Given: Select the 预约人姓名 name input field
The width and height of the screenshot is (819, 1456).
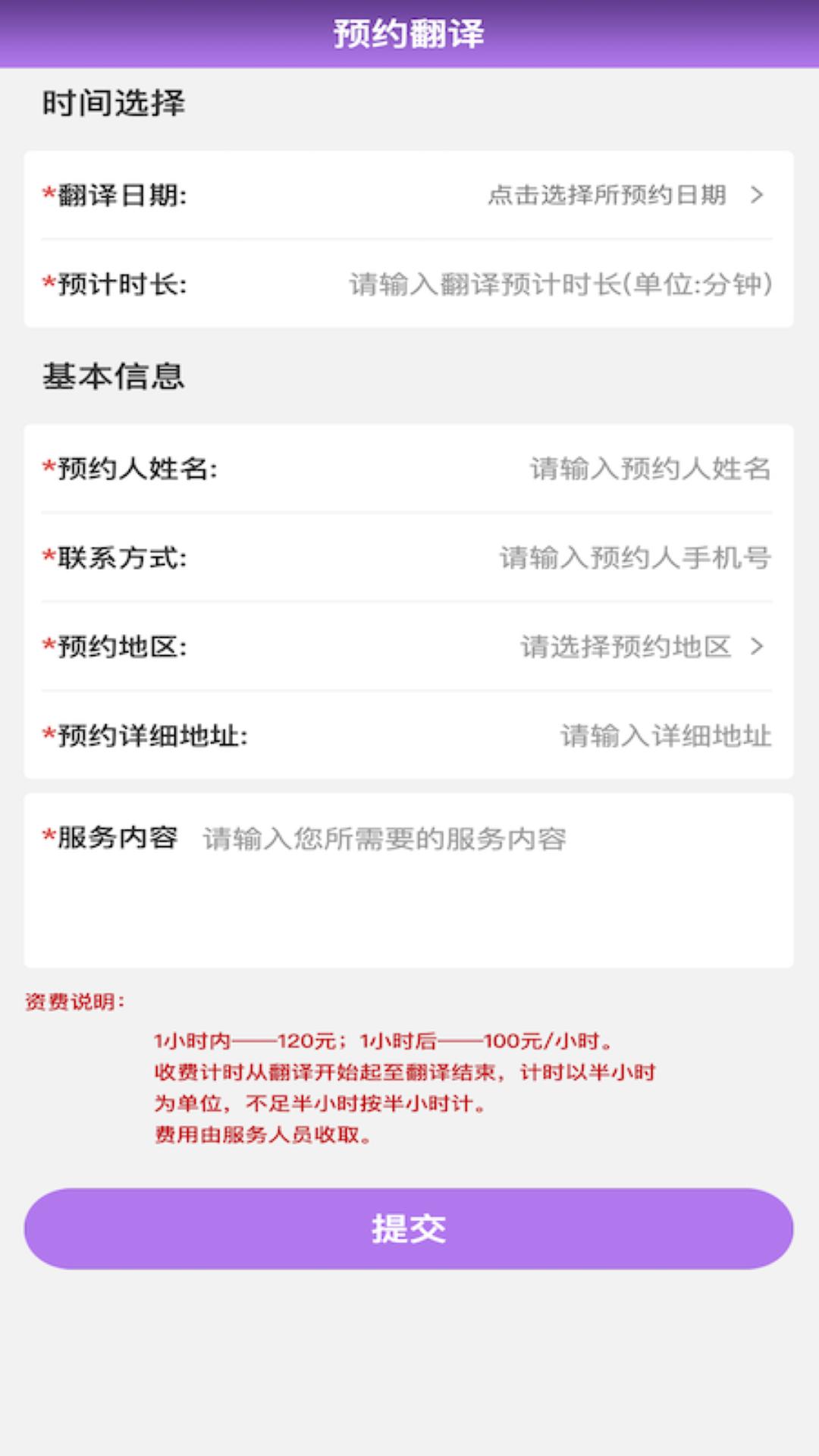Looking at the screenshot, I should 648,470.
